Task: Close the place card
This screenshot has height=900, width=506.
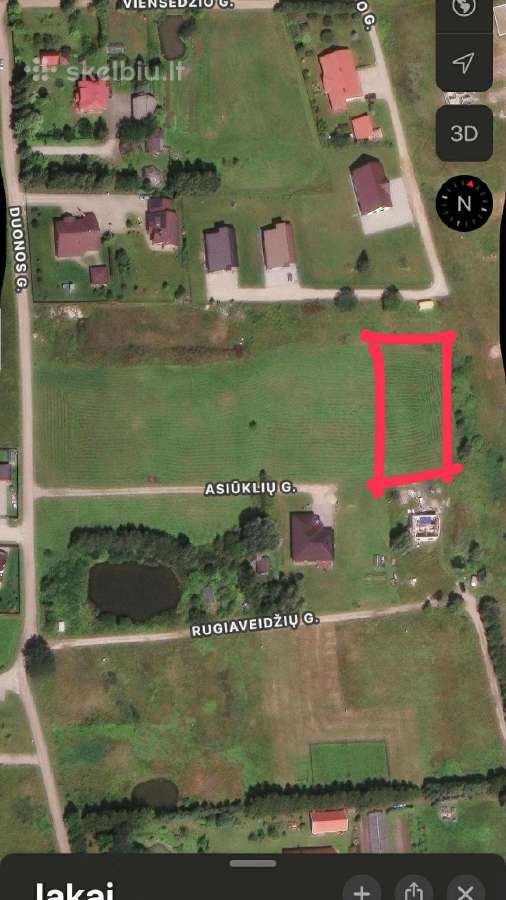Action: (x=465, y=889)
